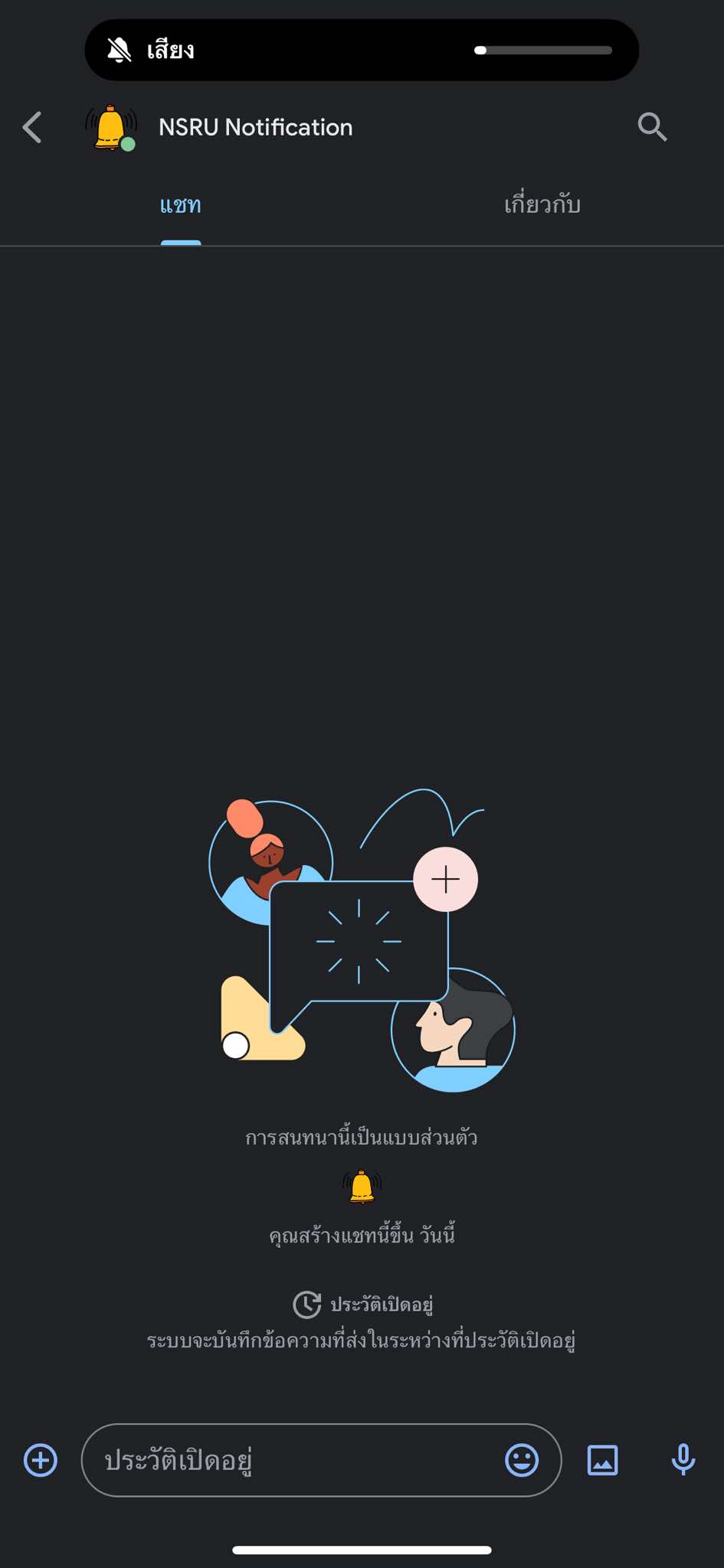Search within this chat
The image size is (724, 1568).
[x=652, y=127]
